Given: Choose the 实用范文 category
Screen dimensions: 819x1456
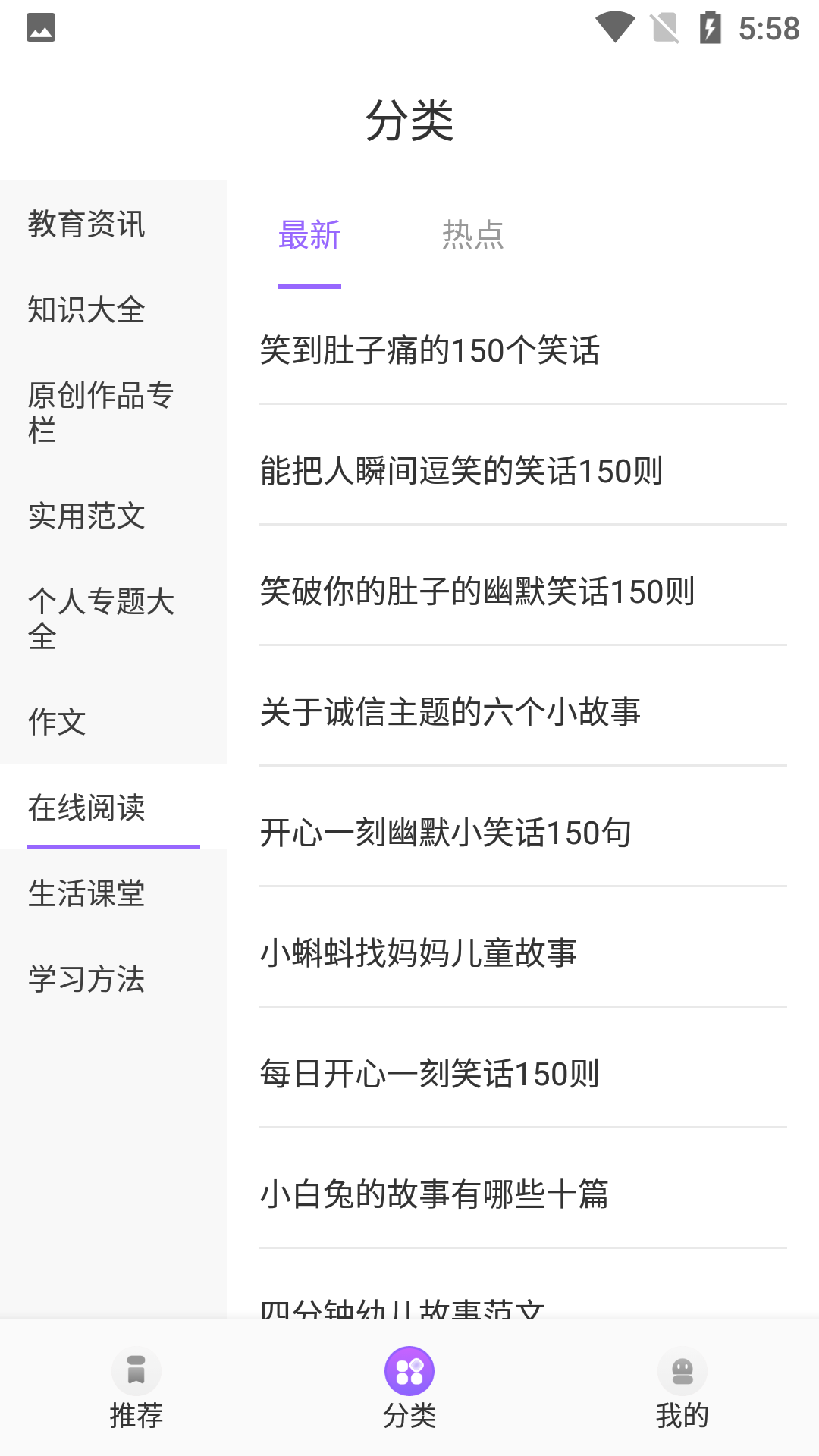Looking at the screenshot, I should (86, 516).
